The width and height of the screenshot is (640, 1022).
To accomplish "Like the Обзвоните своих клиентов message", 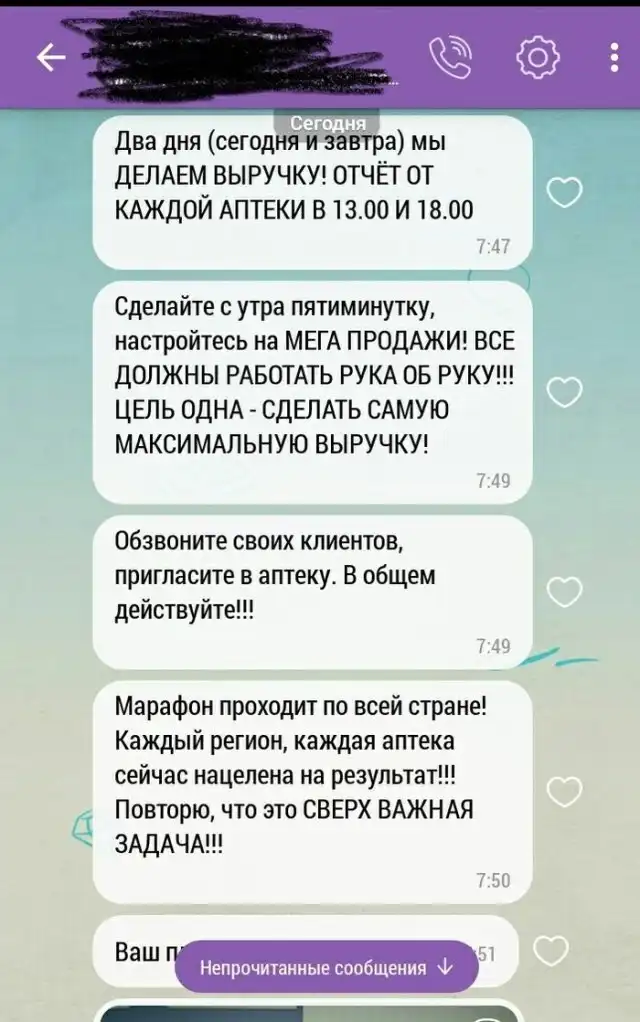I will (x=565, y=592).
